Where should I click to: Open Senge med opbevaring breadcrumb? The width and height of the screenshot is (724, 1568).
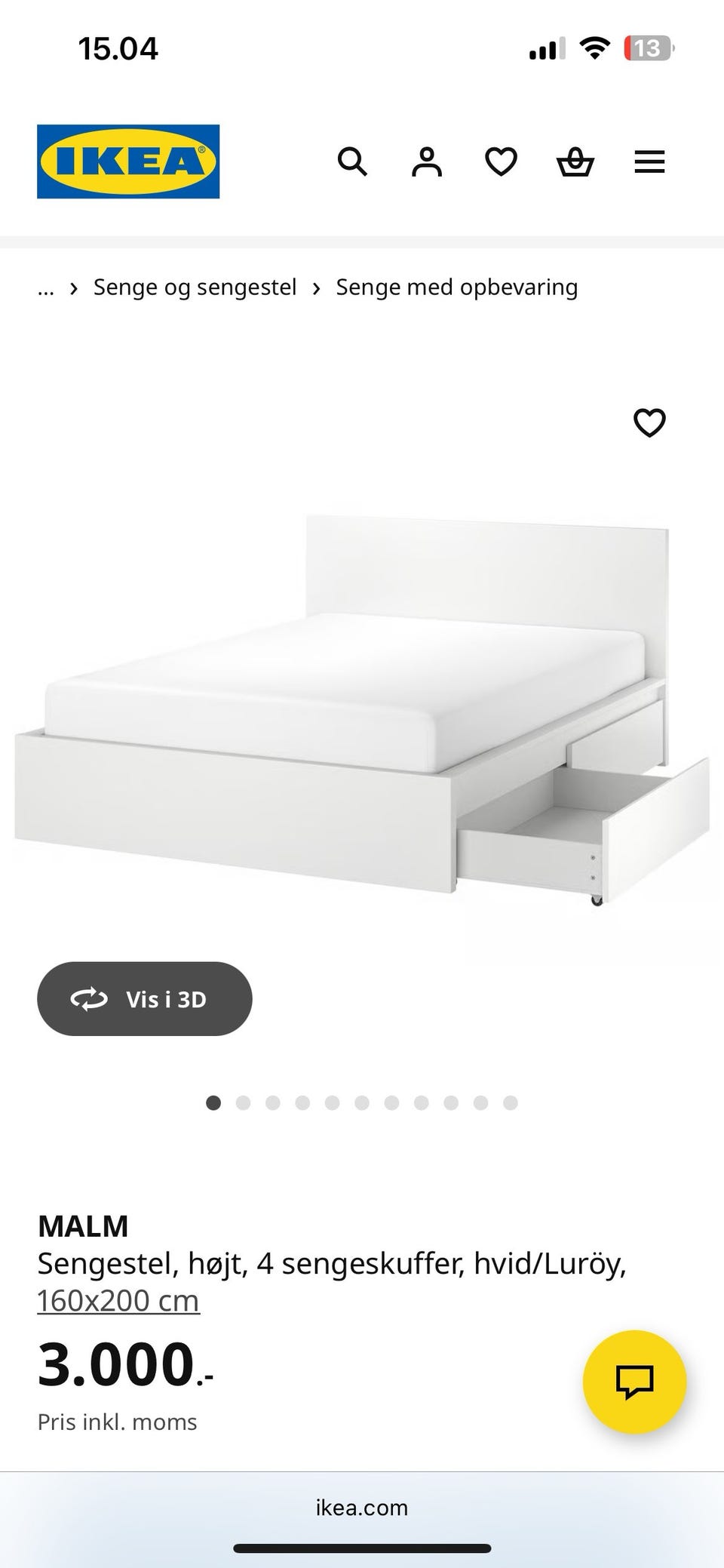tap(456, 287)
